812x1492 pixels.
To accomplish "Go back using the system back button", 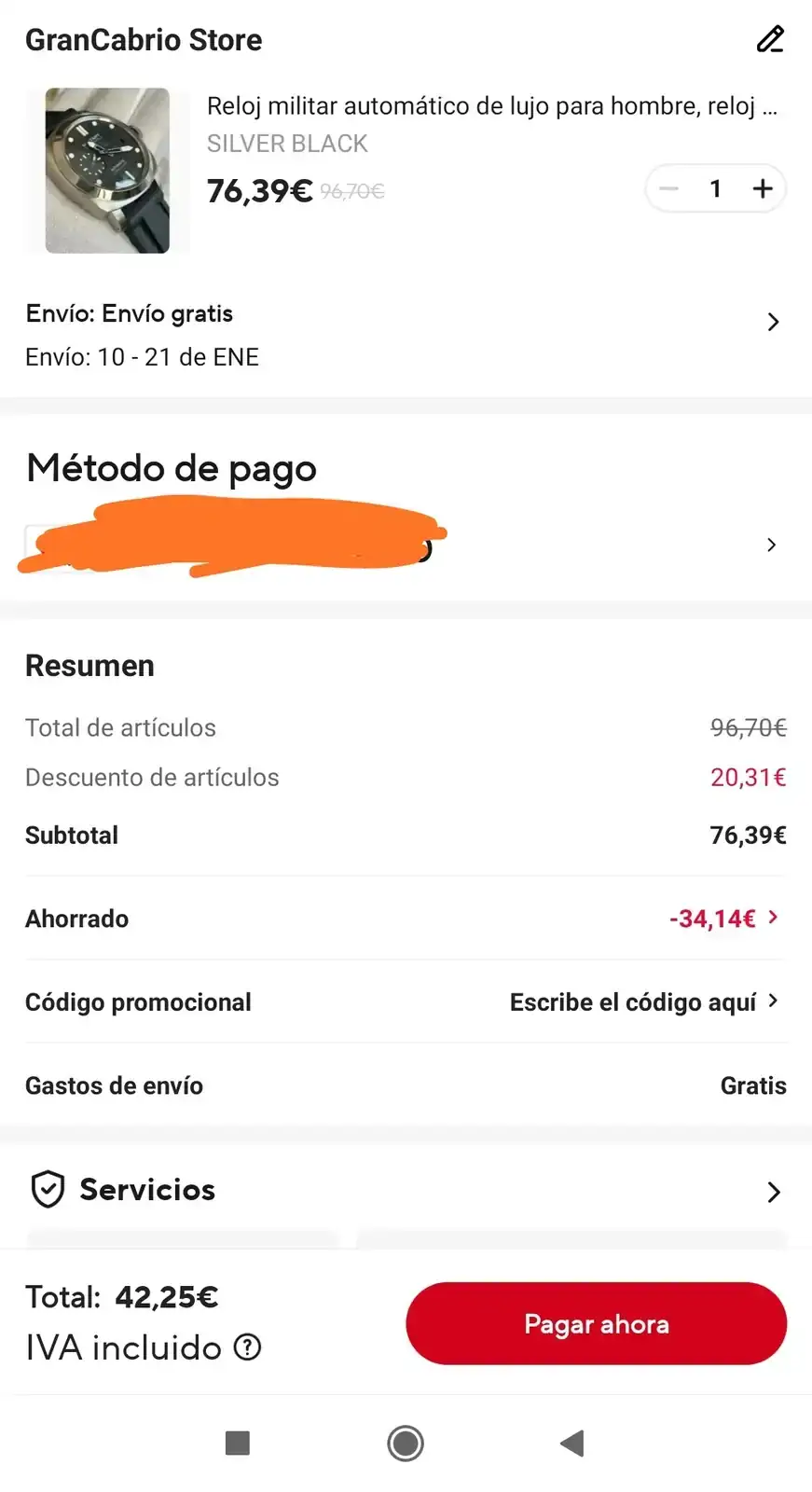I will click(572, 1444).
